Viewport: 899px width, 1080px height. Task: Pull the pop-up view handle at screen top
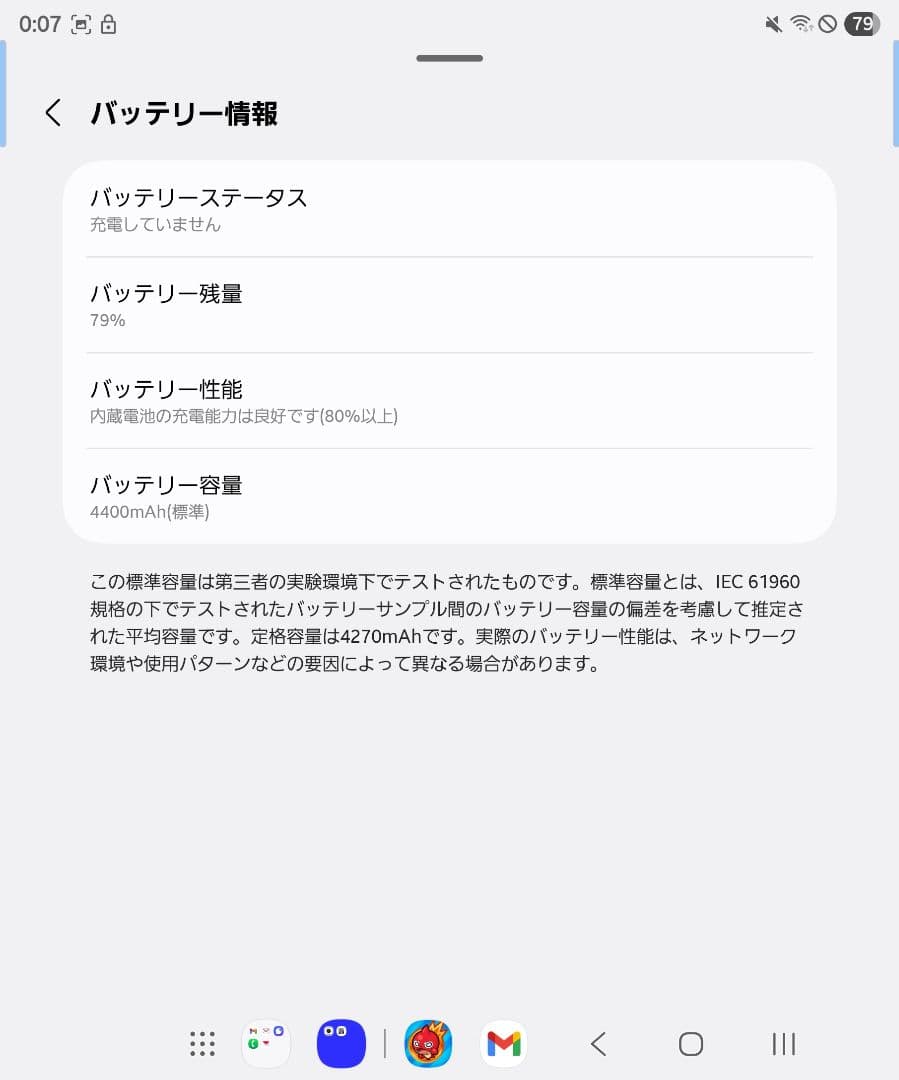click(x=449, y=58)
